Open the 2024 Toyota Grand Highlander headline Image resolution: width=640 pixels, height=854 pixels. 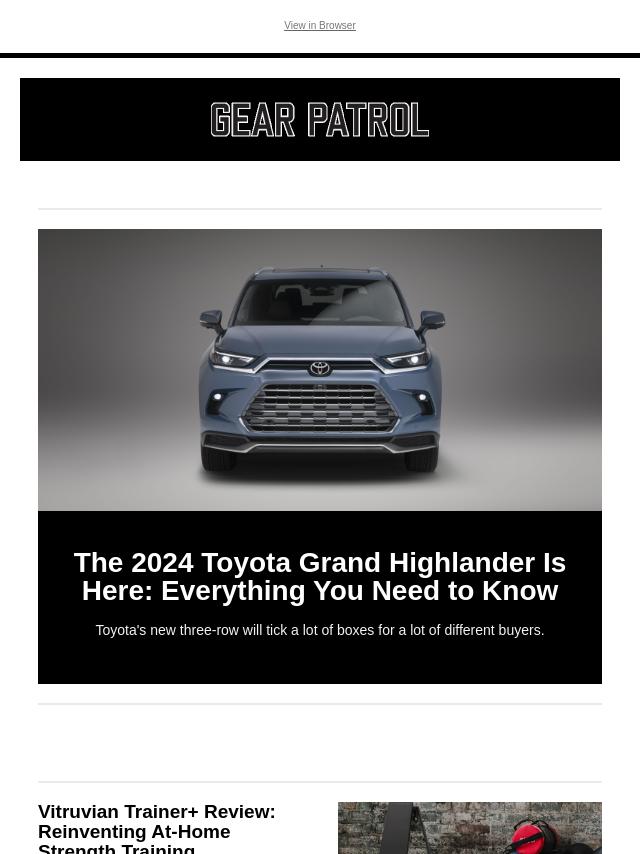[320, 576]
